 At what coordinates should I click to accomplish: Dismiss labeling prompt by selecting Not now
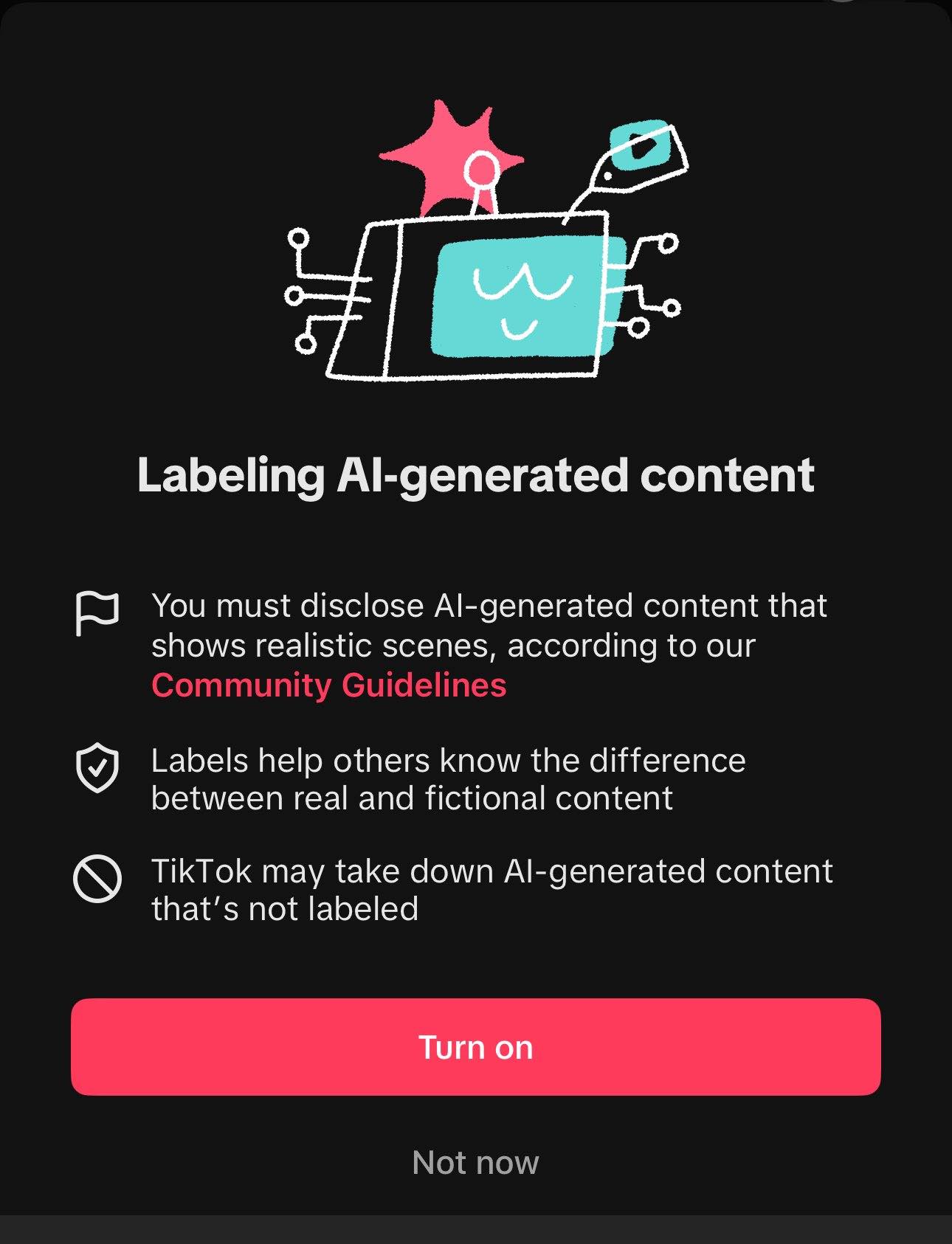click(475, 1161)
